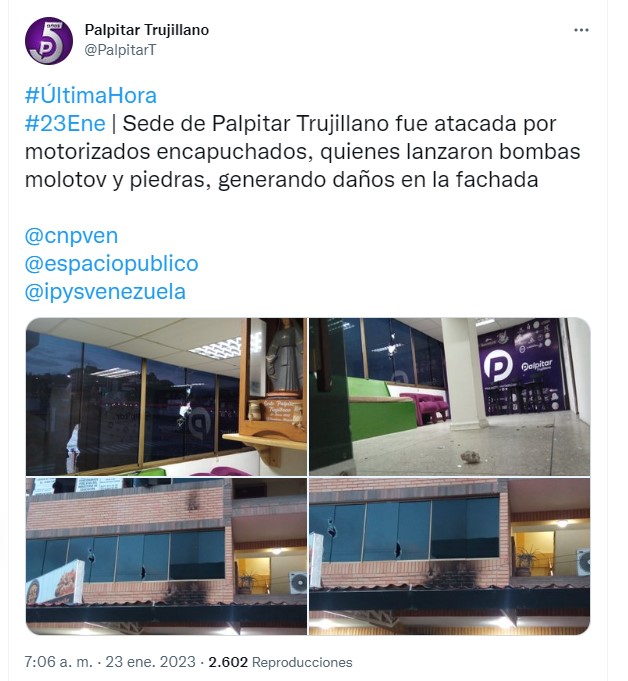Tap the 7:06 a. m. 23 ene. 2023 timestamp
The width and height of the screenshot is (628, 681).
[108, 663]
